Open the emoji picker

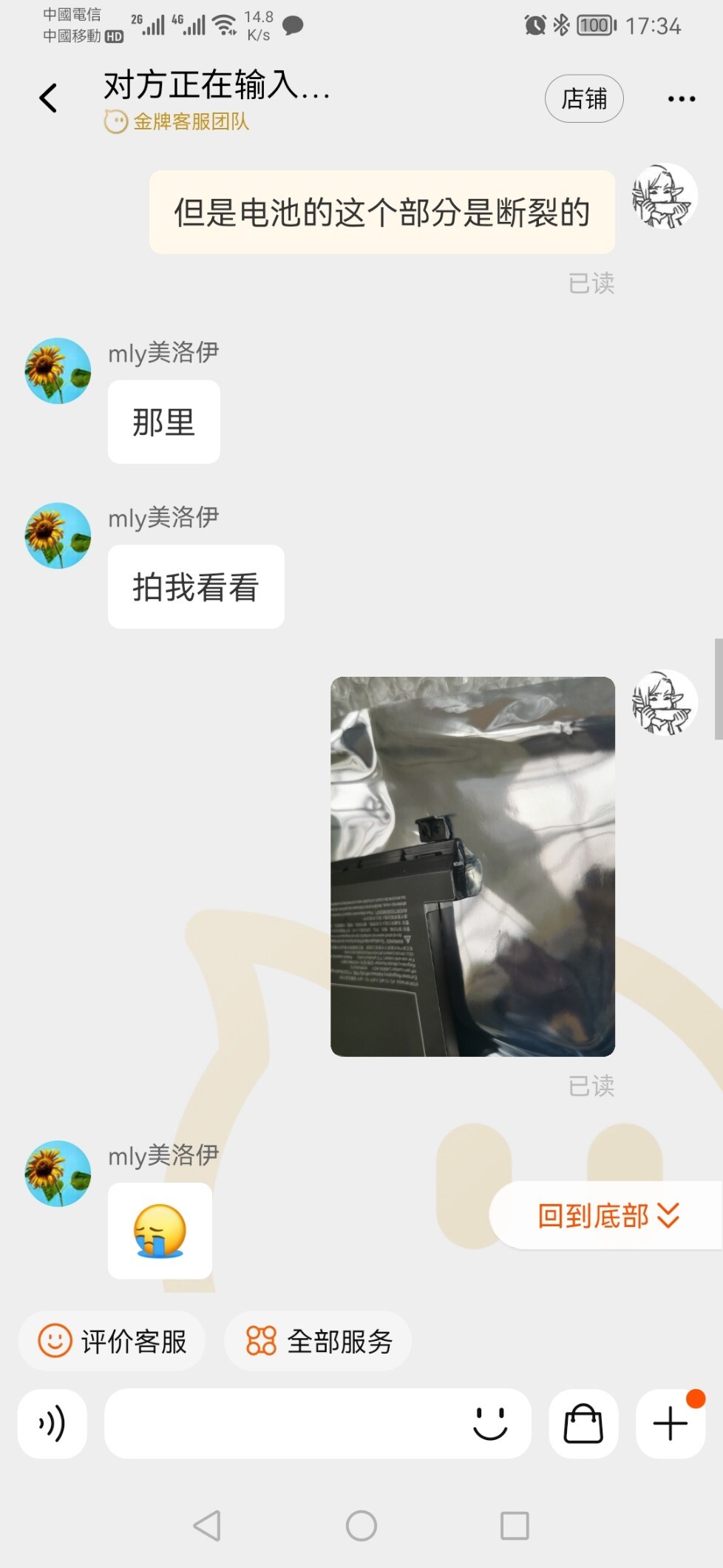pos(490,1423)
